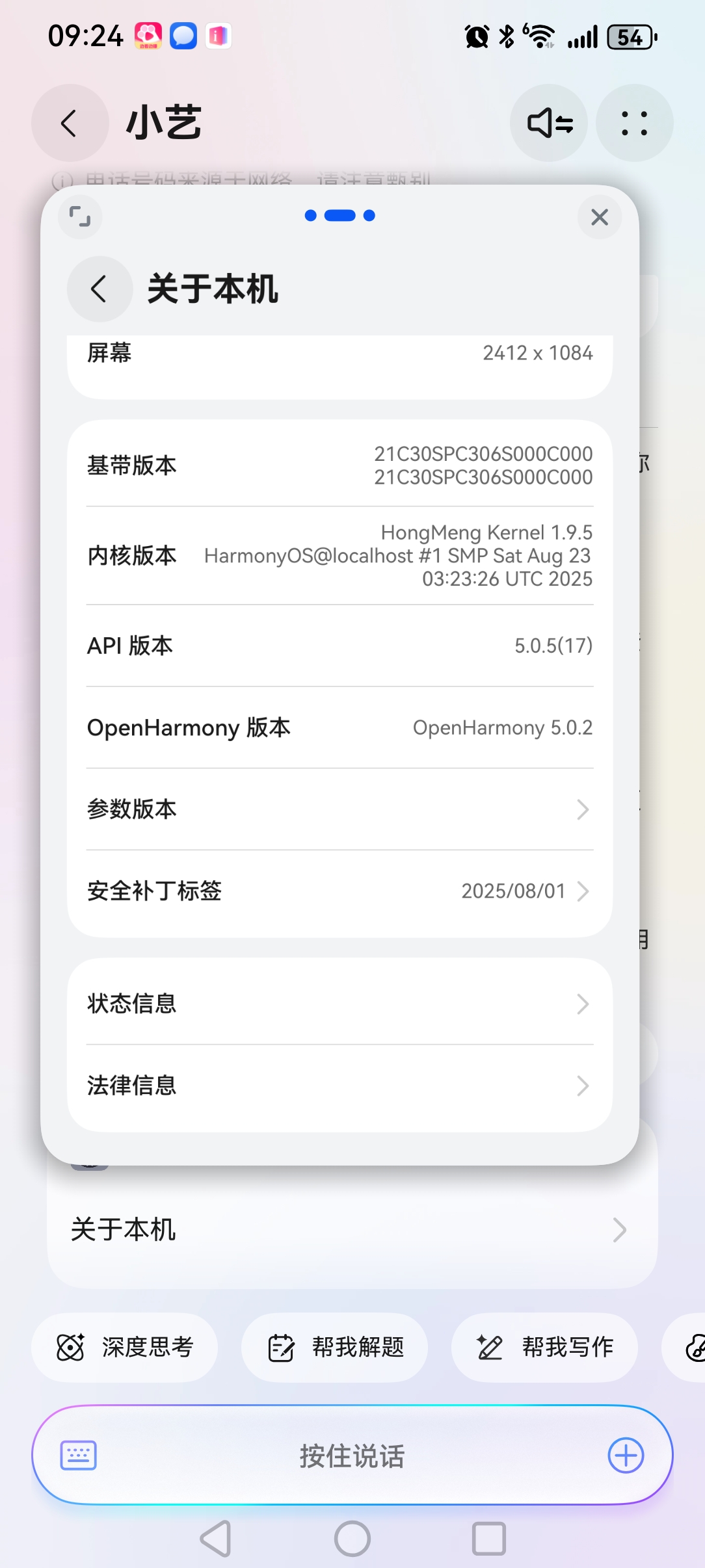Image resolution: width=705 pixels, height=1568 pixels.
Task: Open the system recent apps view
Action: pyautogui.click(x=488, y=1539)
